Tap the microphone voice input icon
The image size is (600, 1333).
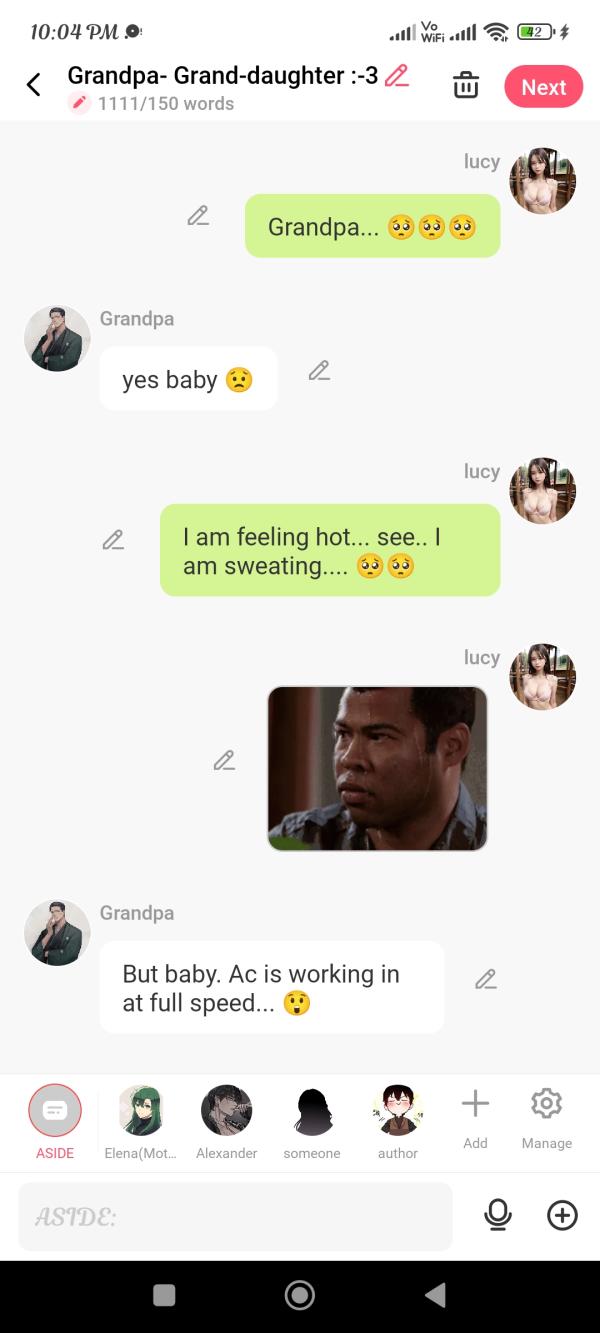[x=497, y=1215]
